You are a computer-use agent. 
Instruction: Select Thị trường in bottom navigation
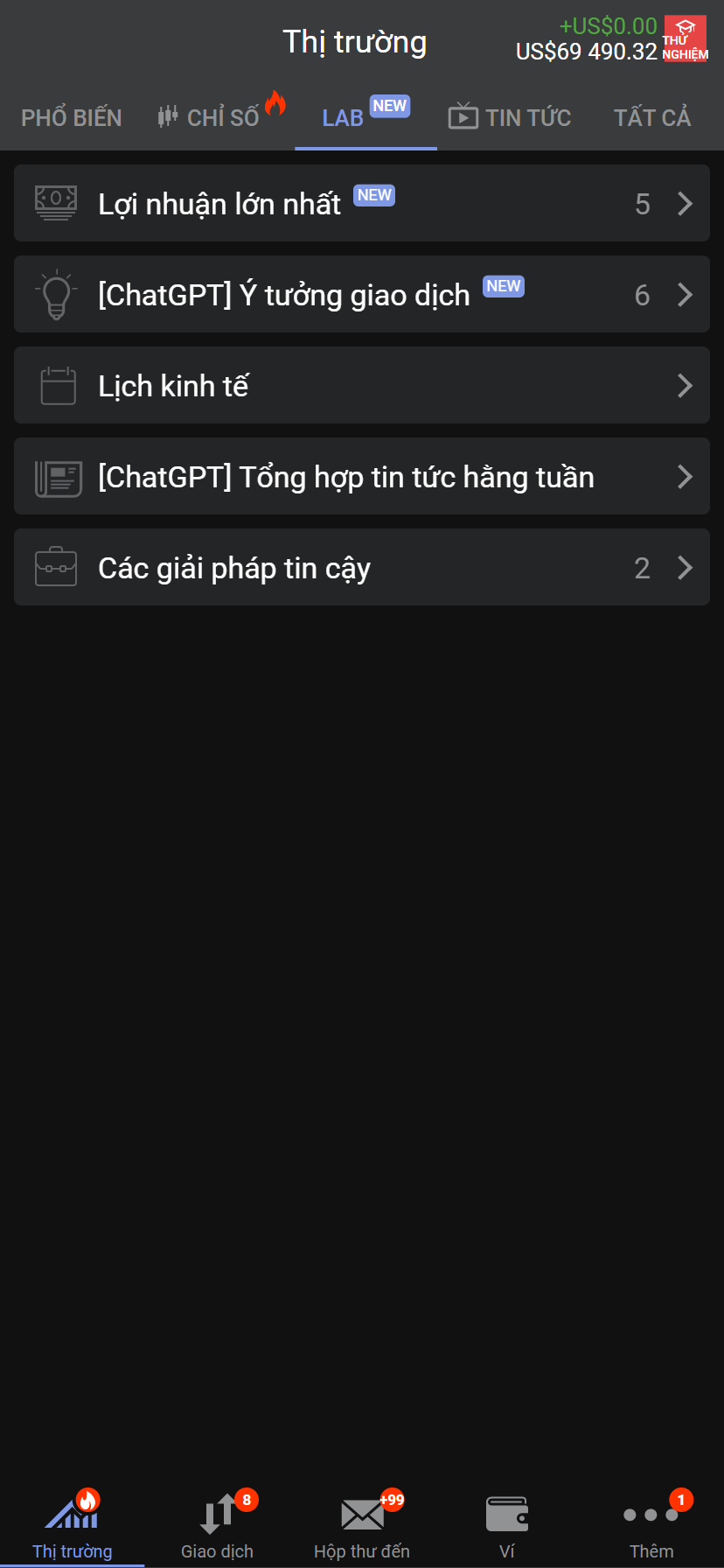73,1527
